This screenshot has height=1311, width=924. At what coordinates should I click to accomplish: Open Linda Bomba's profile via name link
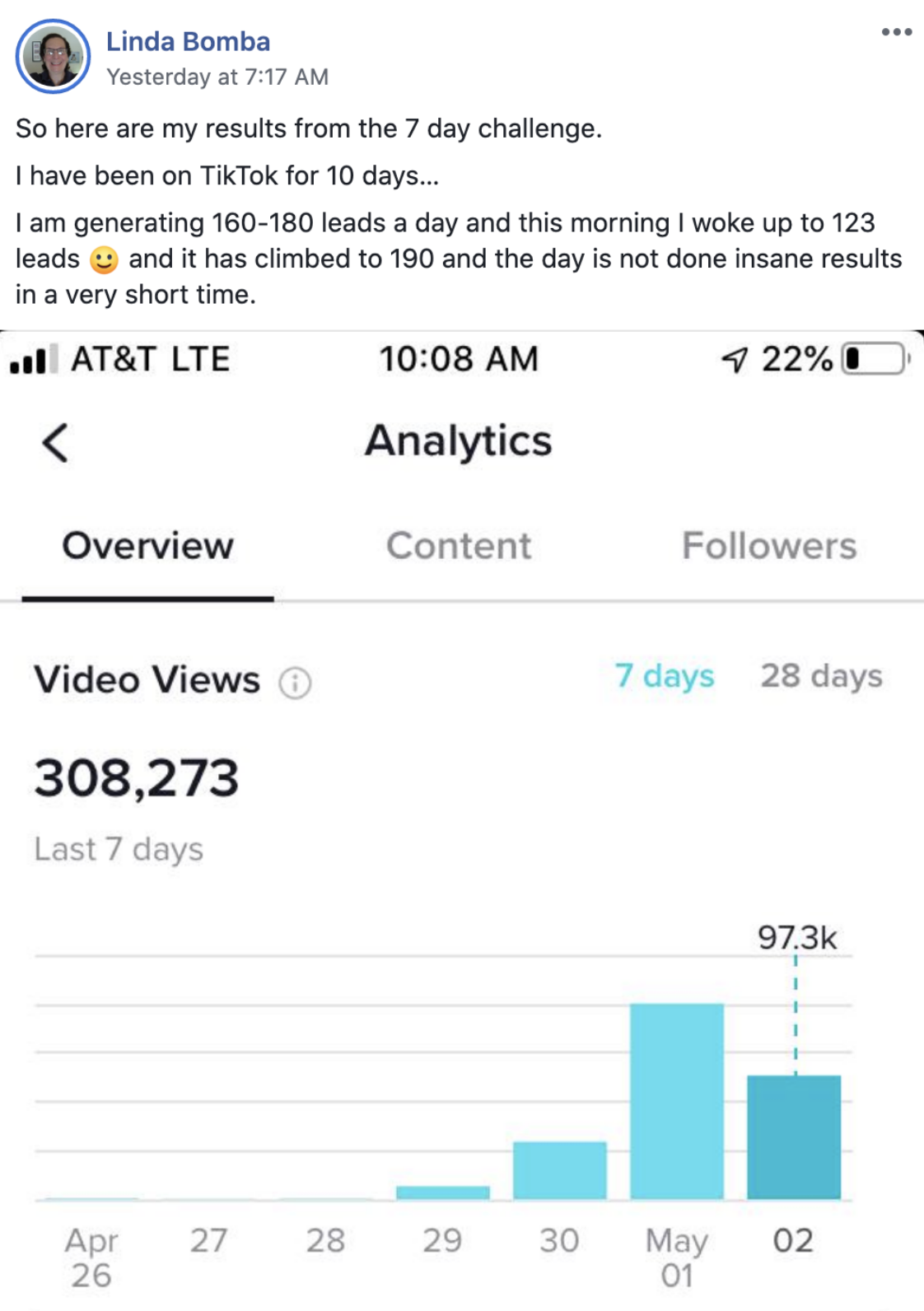(x=188, y=42)
